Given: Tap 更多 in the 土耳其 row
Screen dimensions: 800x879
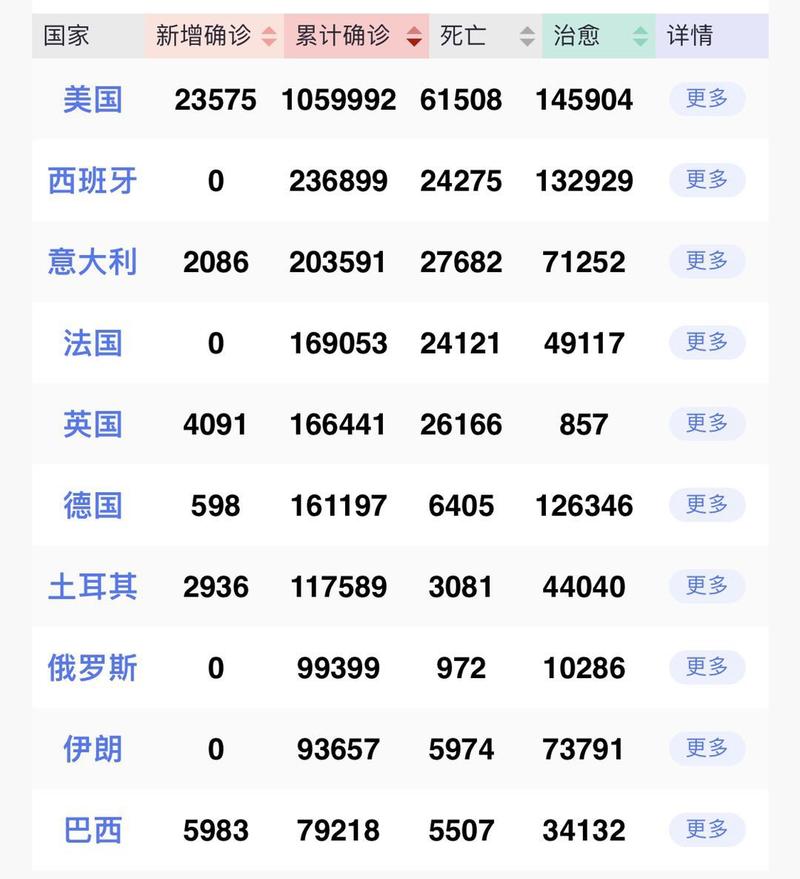Looking at the screenshot, I should coord(707,585).
